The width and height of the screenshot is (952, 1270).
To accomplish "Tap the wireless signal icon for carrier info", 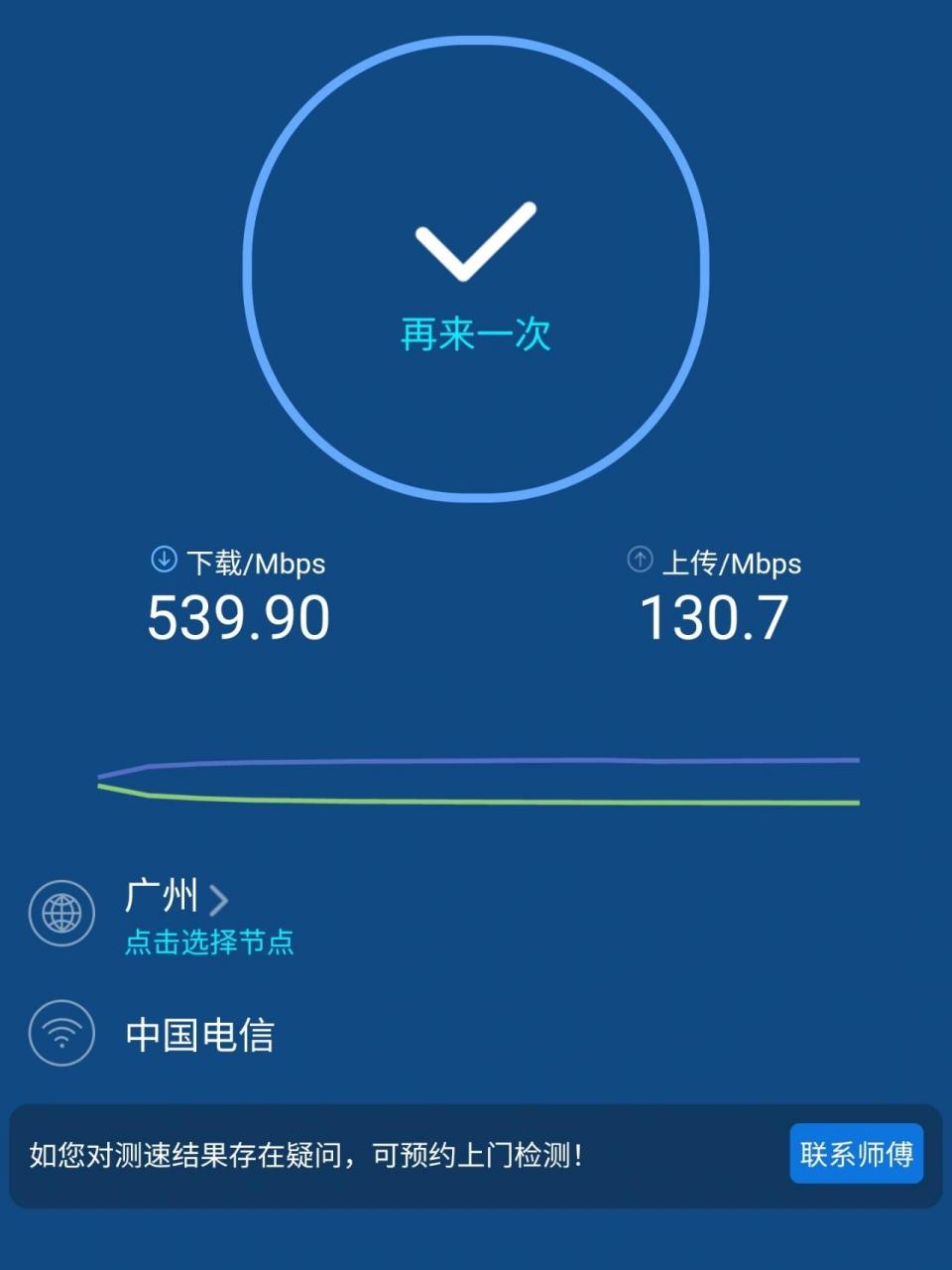I will [x=61, y=1035].
